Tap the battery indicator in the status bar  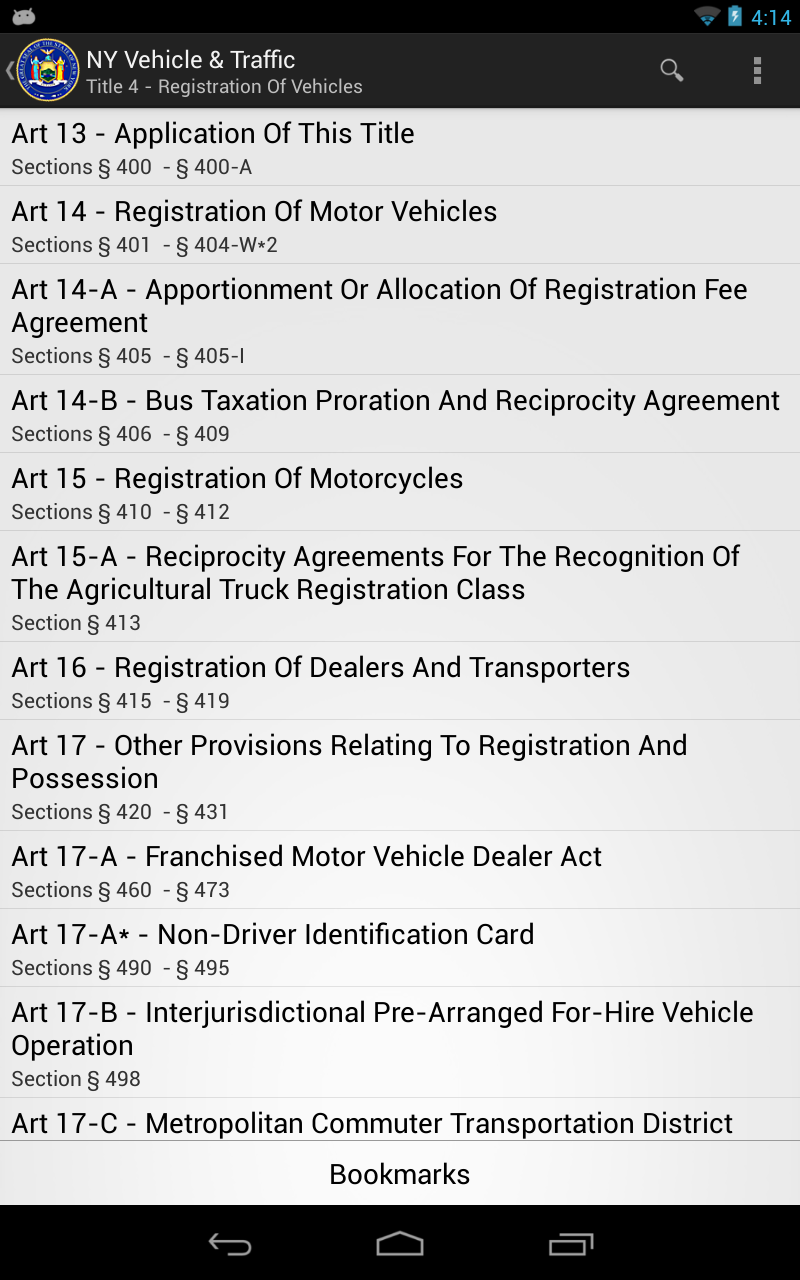(735, 14)
